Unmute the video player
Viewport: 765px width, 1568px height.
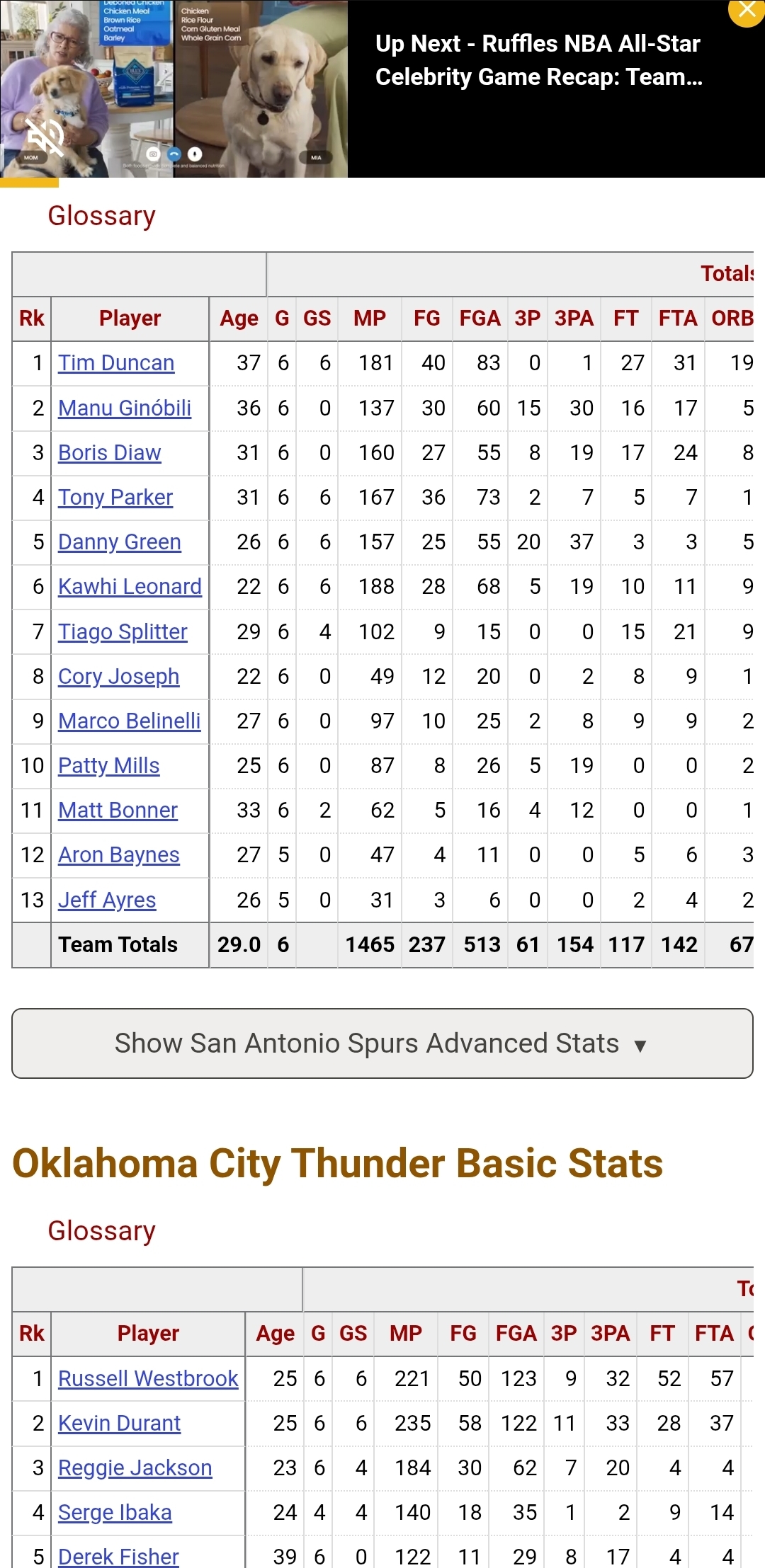[x=45, y=136]
